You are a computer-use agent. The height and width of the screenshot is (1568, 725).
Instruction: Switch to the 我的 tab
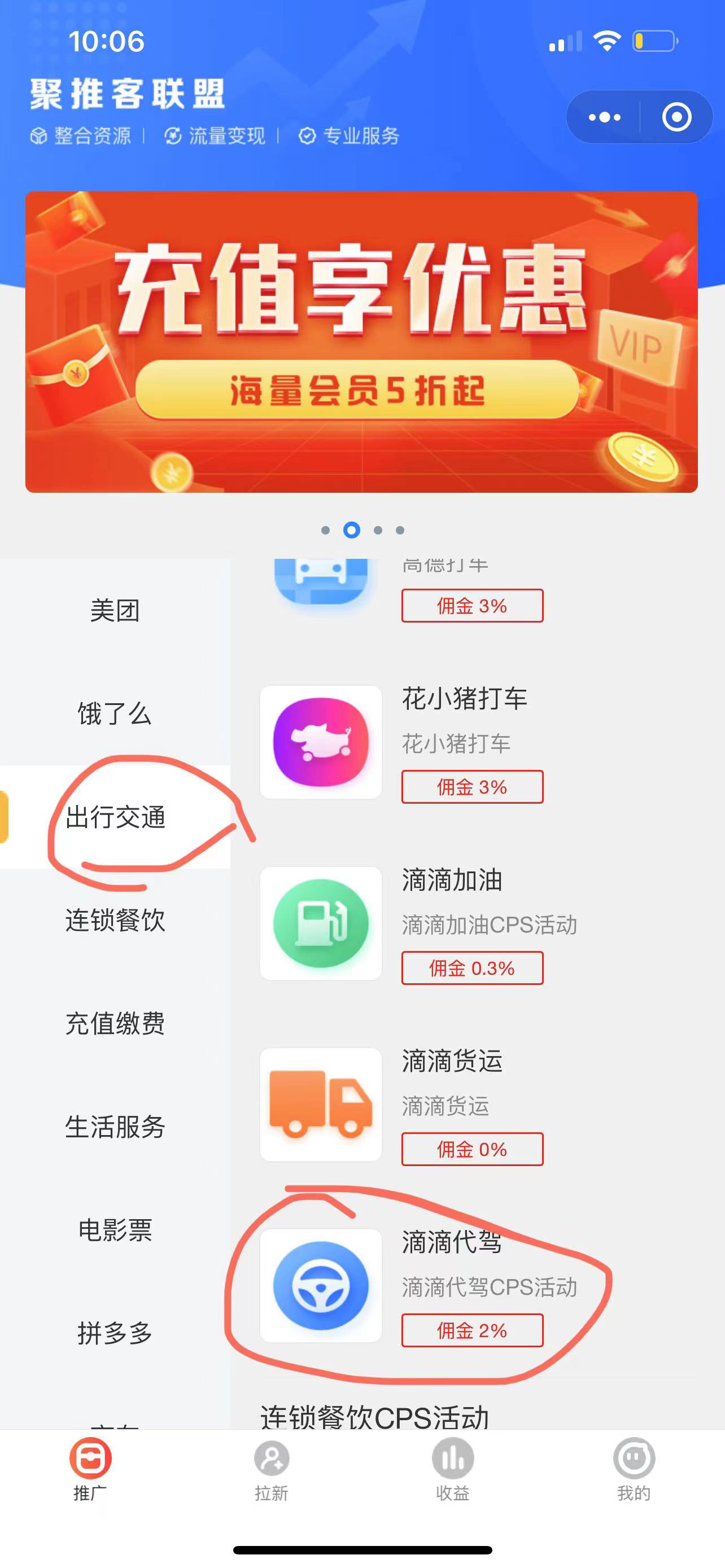[x=634, y=1469]
